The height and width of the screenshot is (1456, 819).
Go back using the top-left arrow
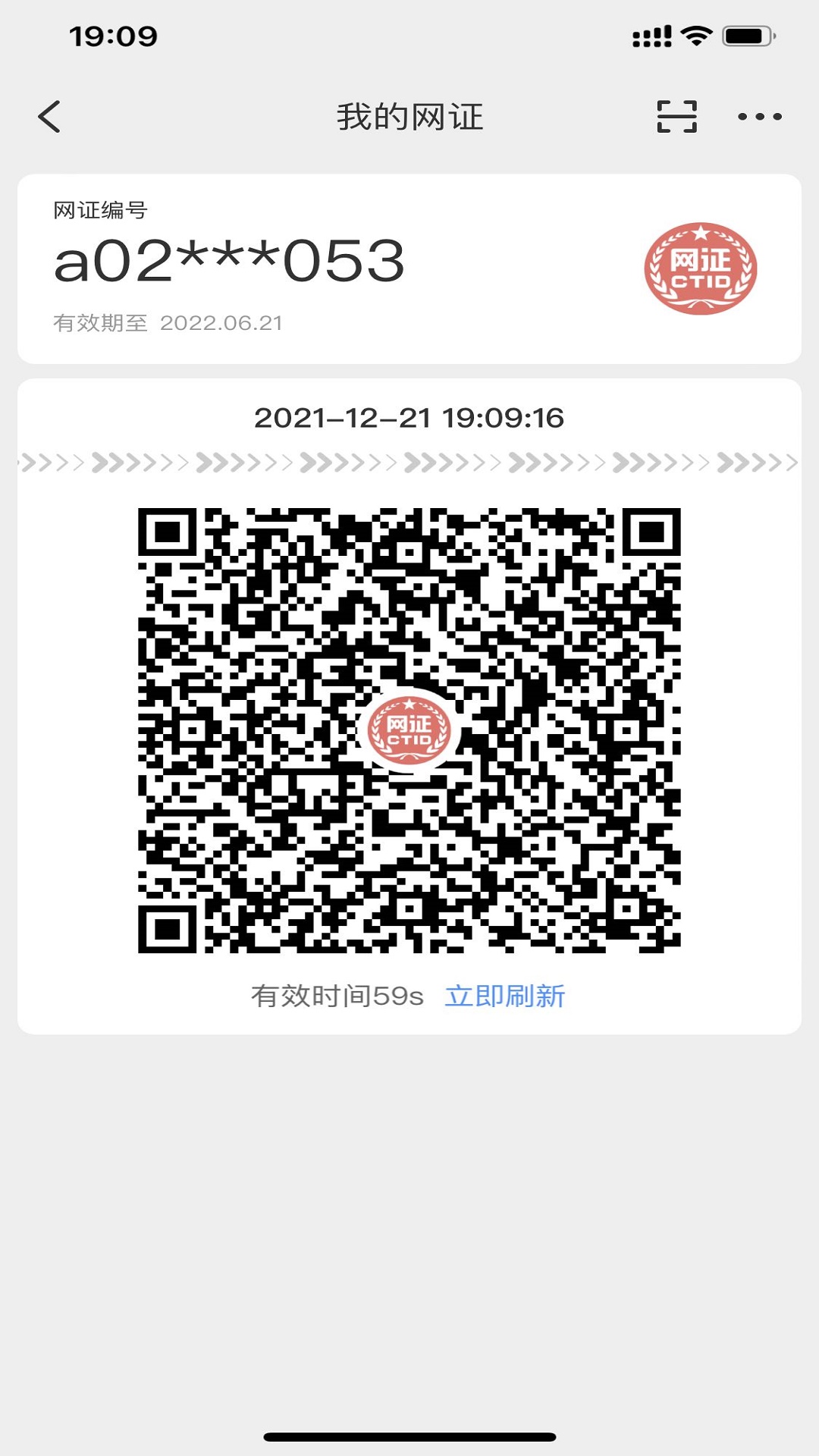point(49,117)
